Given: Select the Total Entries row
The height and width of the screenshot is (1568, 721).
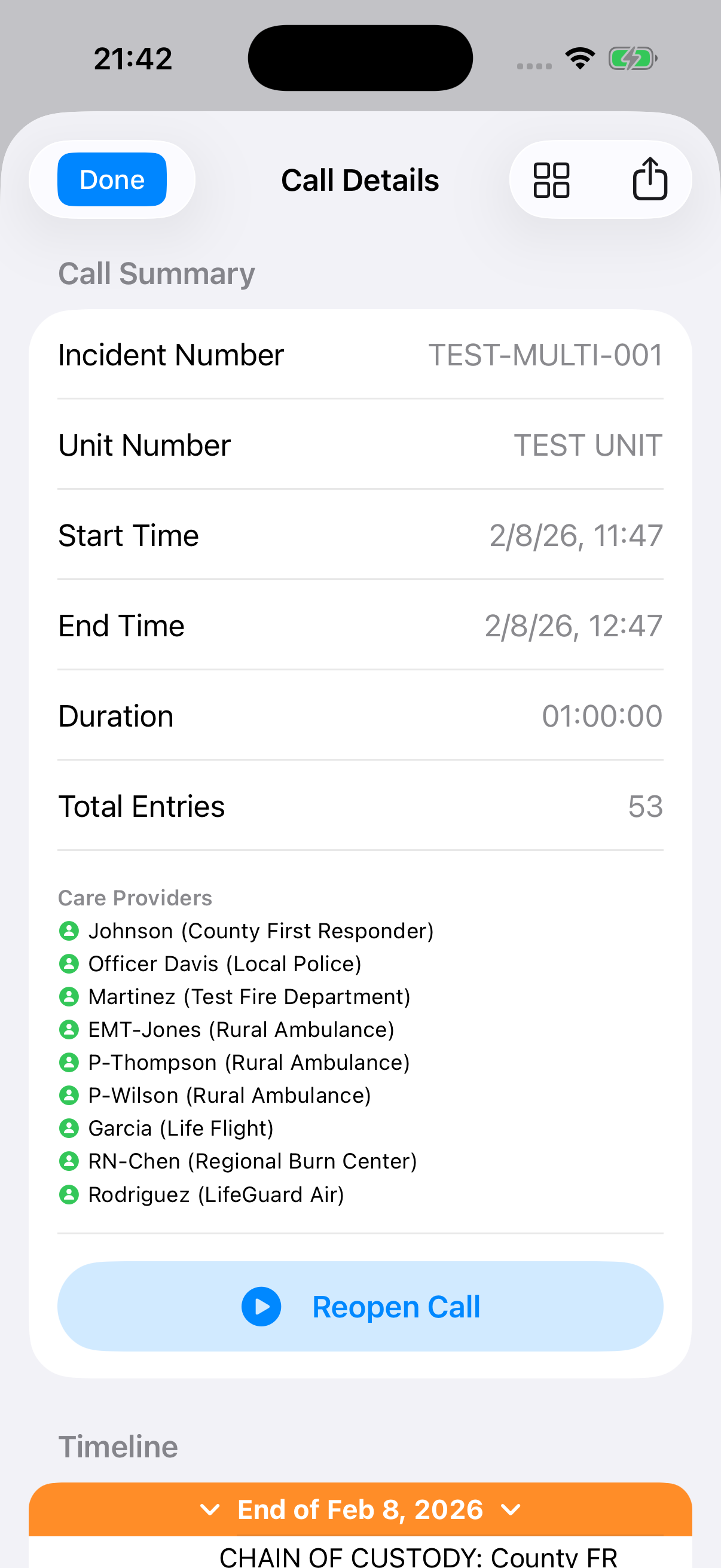Looking at the screenshot, I should 360,805.
